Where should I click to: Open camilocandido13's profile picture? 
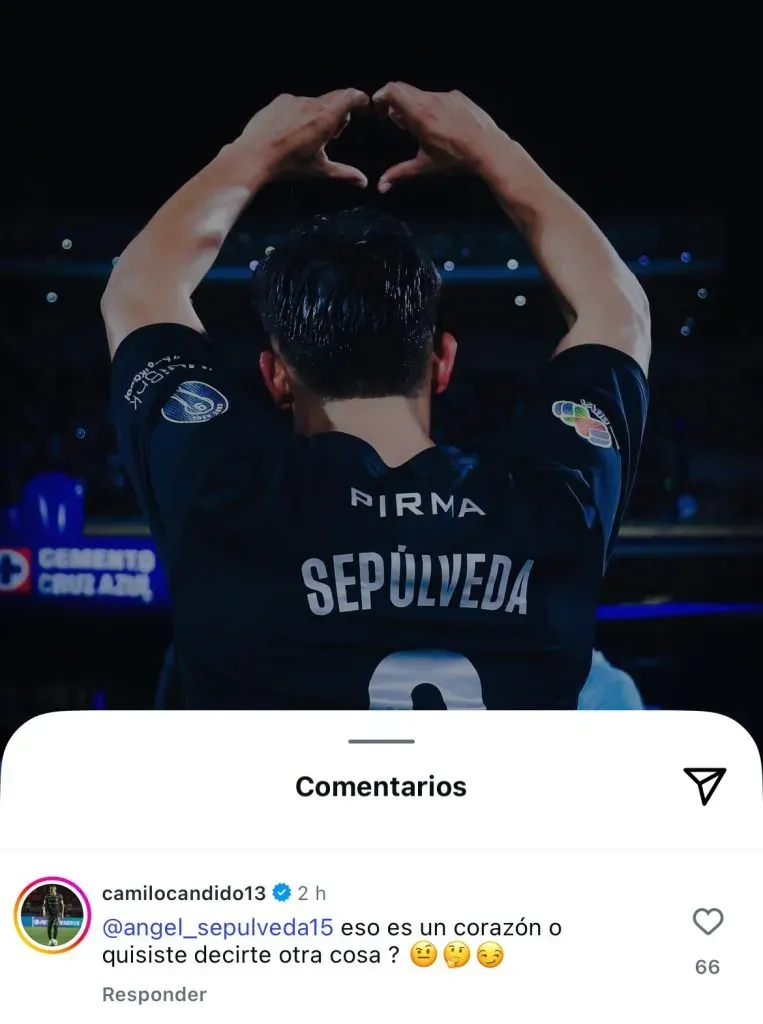coord(52,915)
